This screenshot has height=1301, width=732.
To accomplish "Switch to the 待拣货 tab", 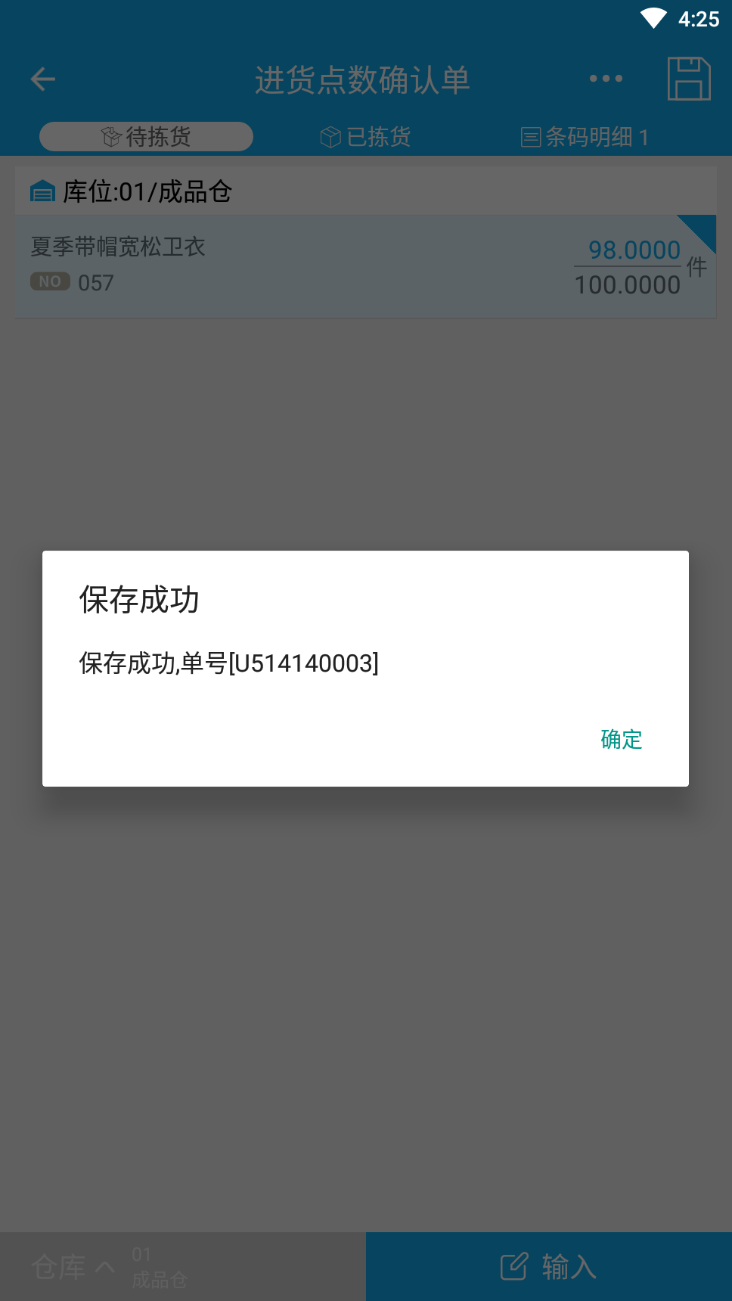I will click(146, 137).
